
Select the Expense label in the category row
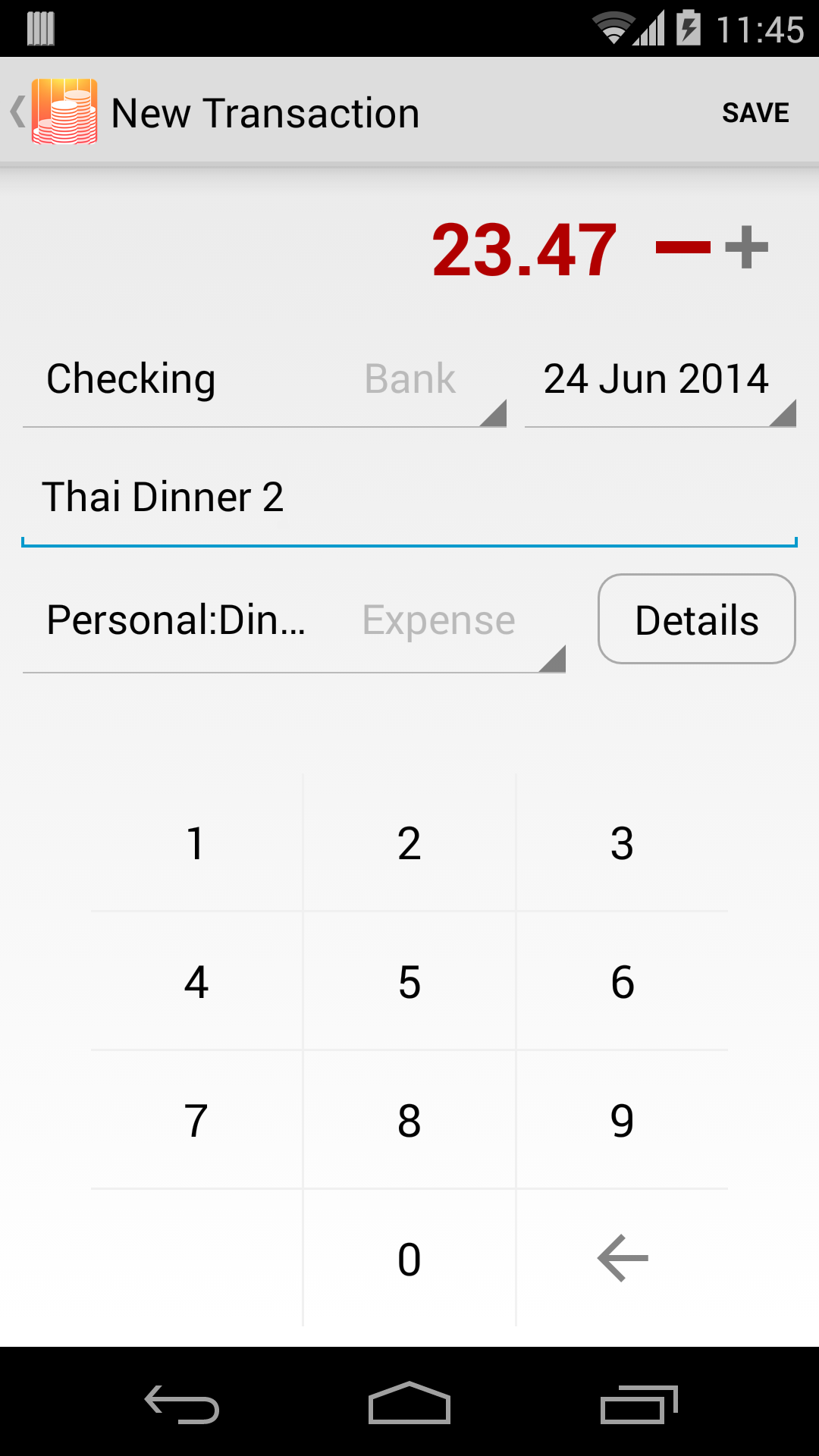coord(438,620)
